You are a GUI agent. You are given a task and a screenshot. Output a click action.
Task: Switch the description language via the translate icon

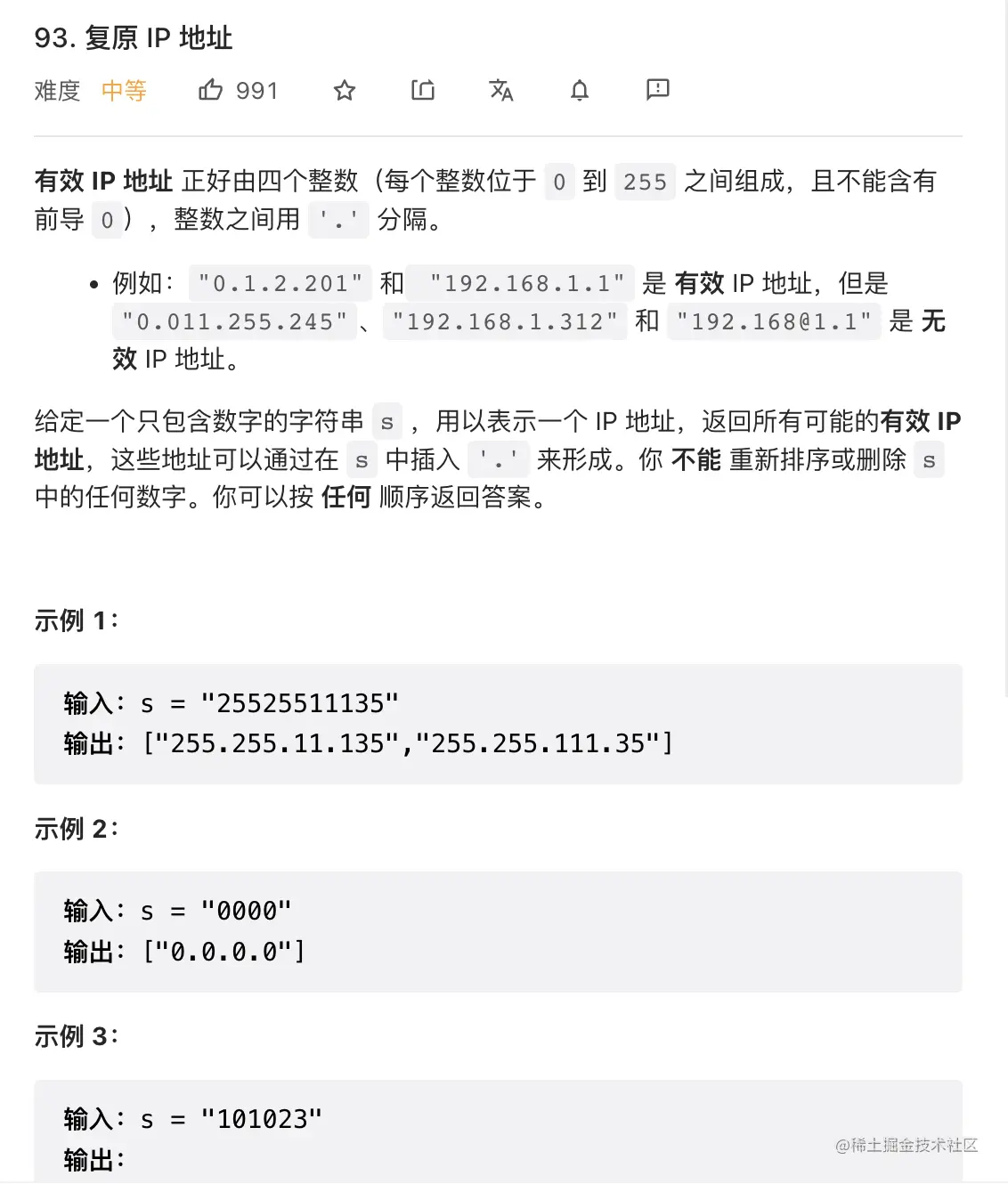click(x=501, y=90)
